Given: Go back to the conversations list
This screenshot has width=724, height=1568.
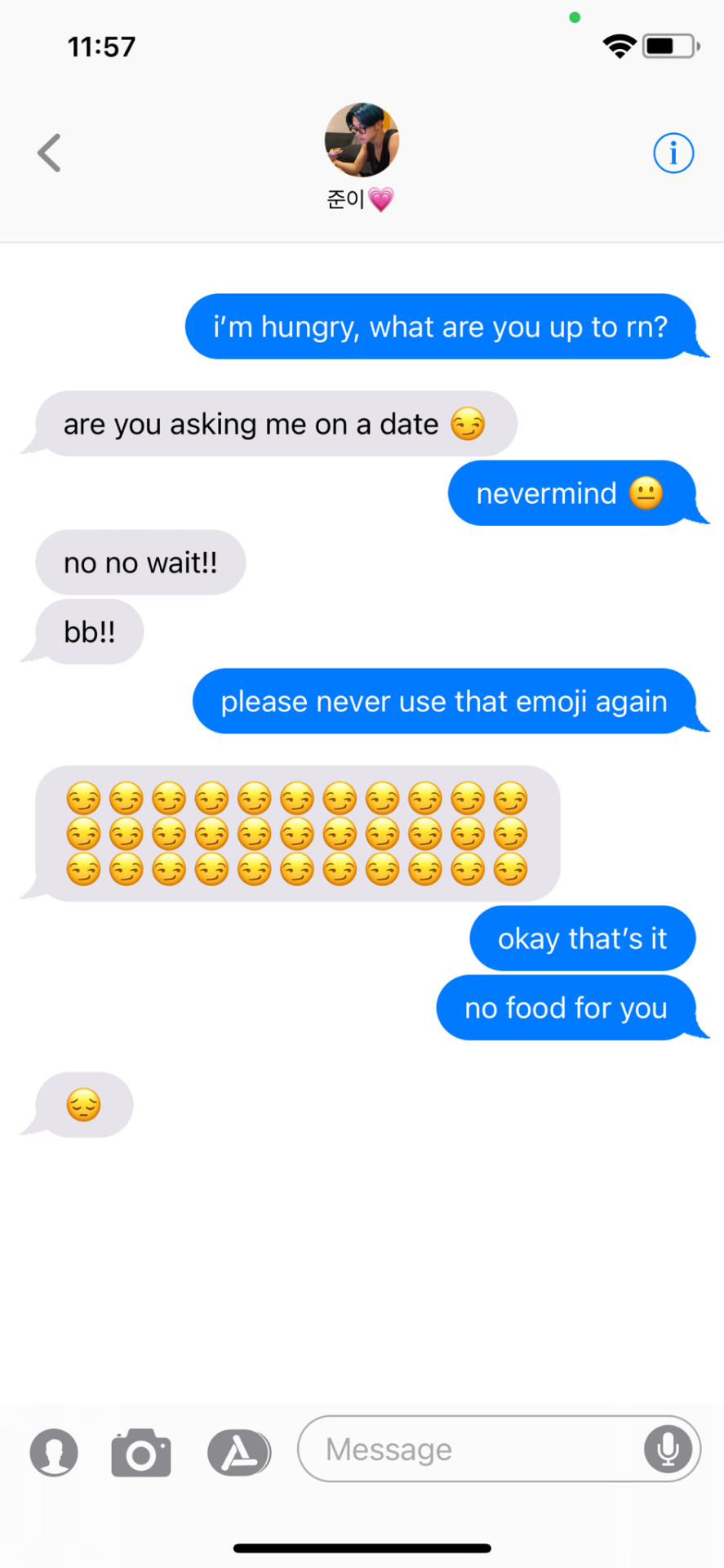Looking at the screenshot, I should click(x=49, y=153).
